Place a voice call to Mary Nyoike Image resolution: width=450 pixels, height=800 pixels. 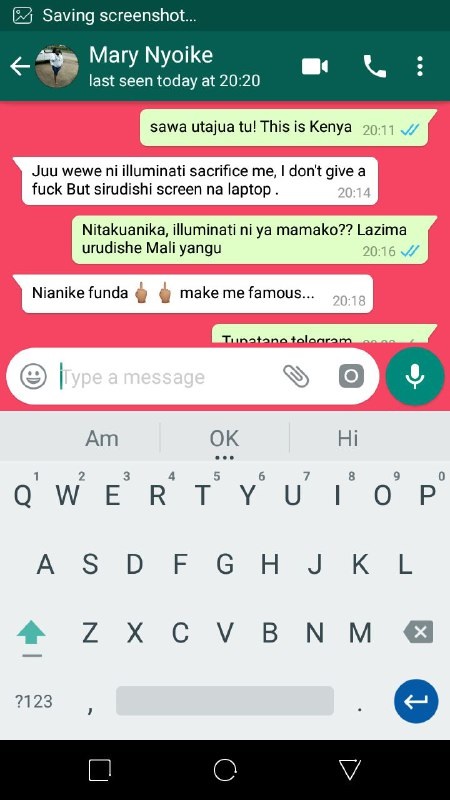click(x=374, y=67)
